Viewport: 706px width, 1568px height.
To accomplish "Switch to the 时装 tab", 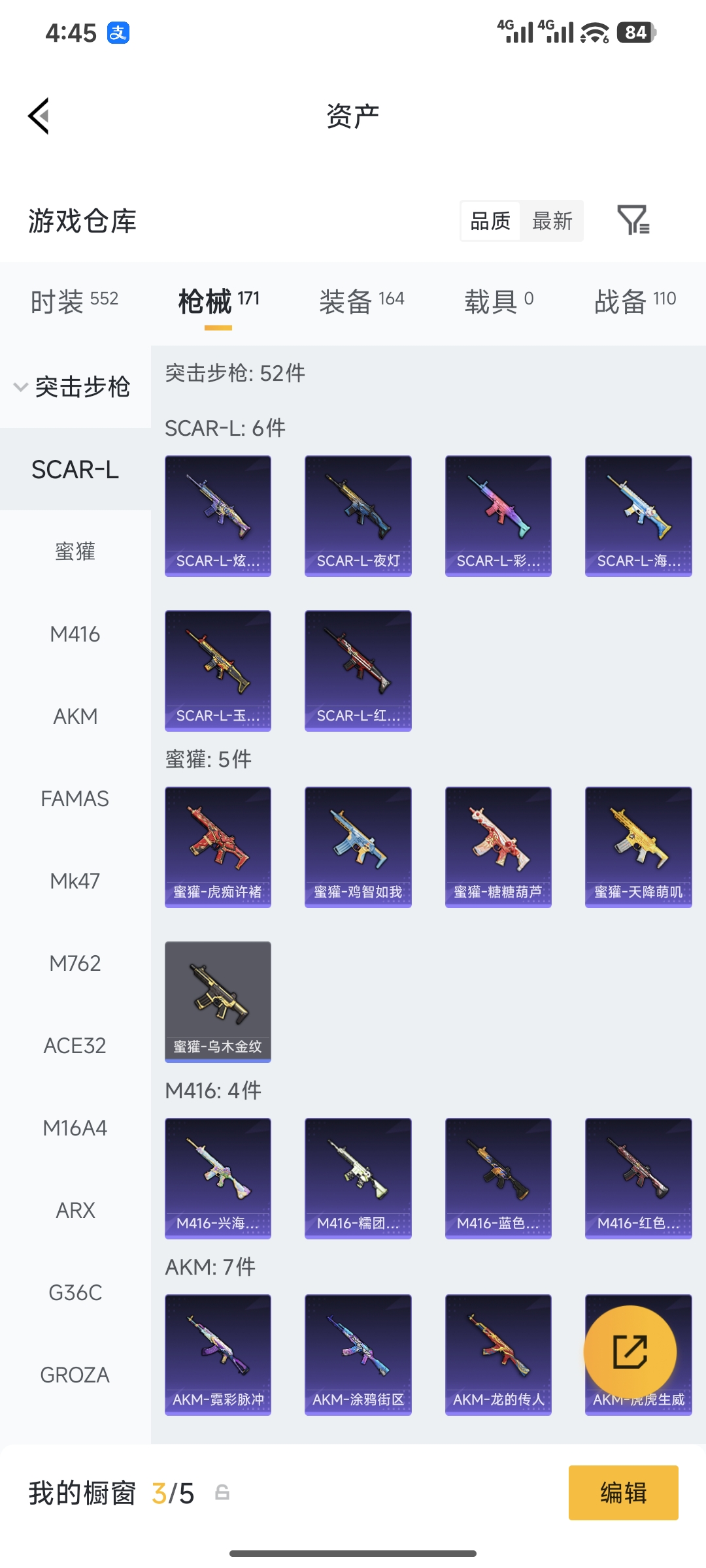I will pos(74,301).
